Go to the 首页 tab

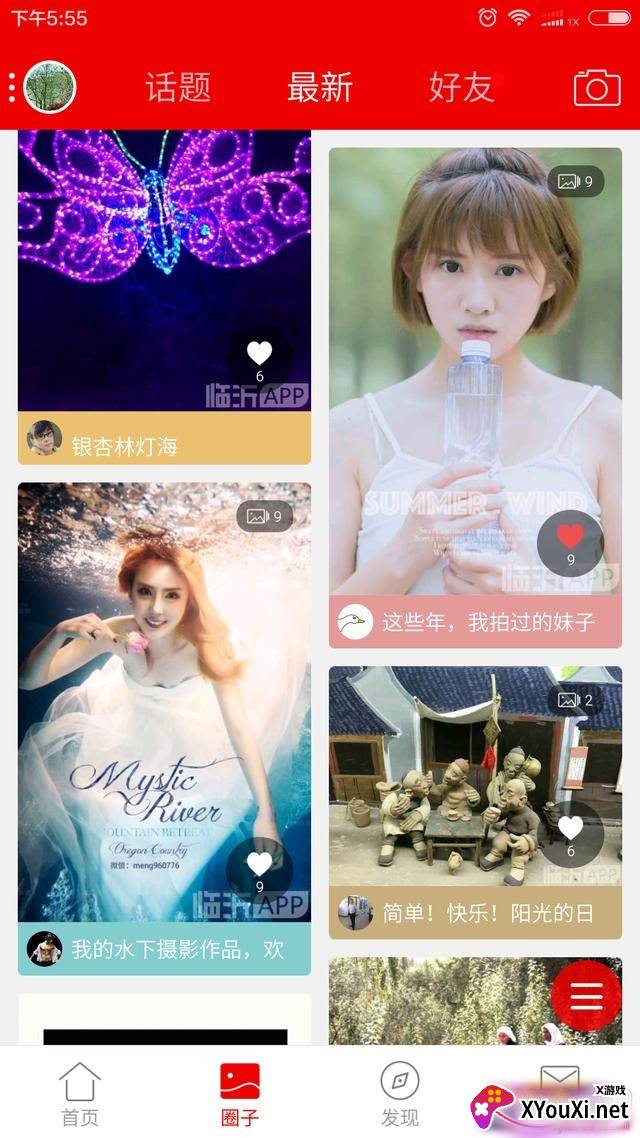click(x=80, y=1094)
